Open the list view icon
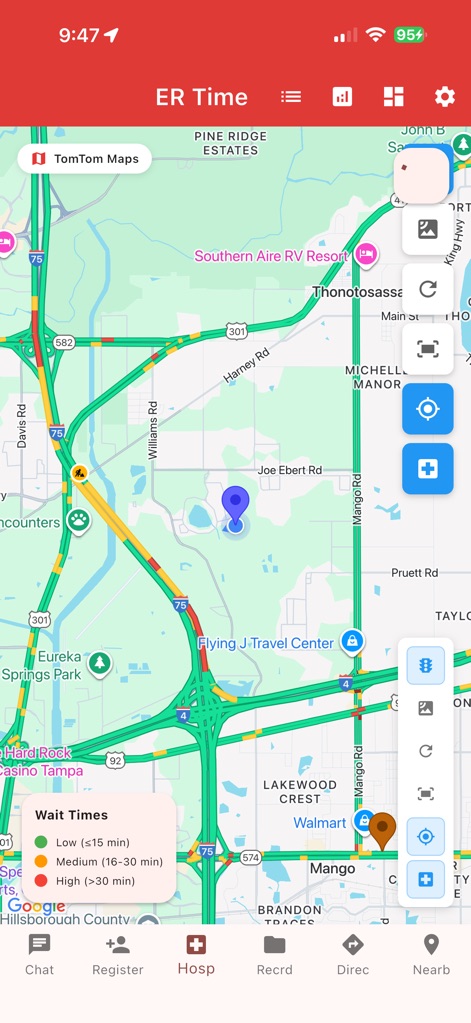Screen dimensions: 471x1023 tap(291, 97)
